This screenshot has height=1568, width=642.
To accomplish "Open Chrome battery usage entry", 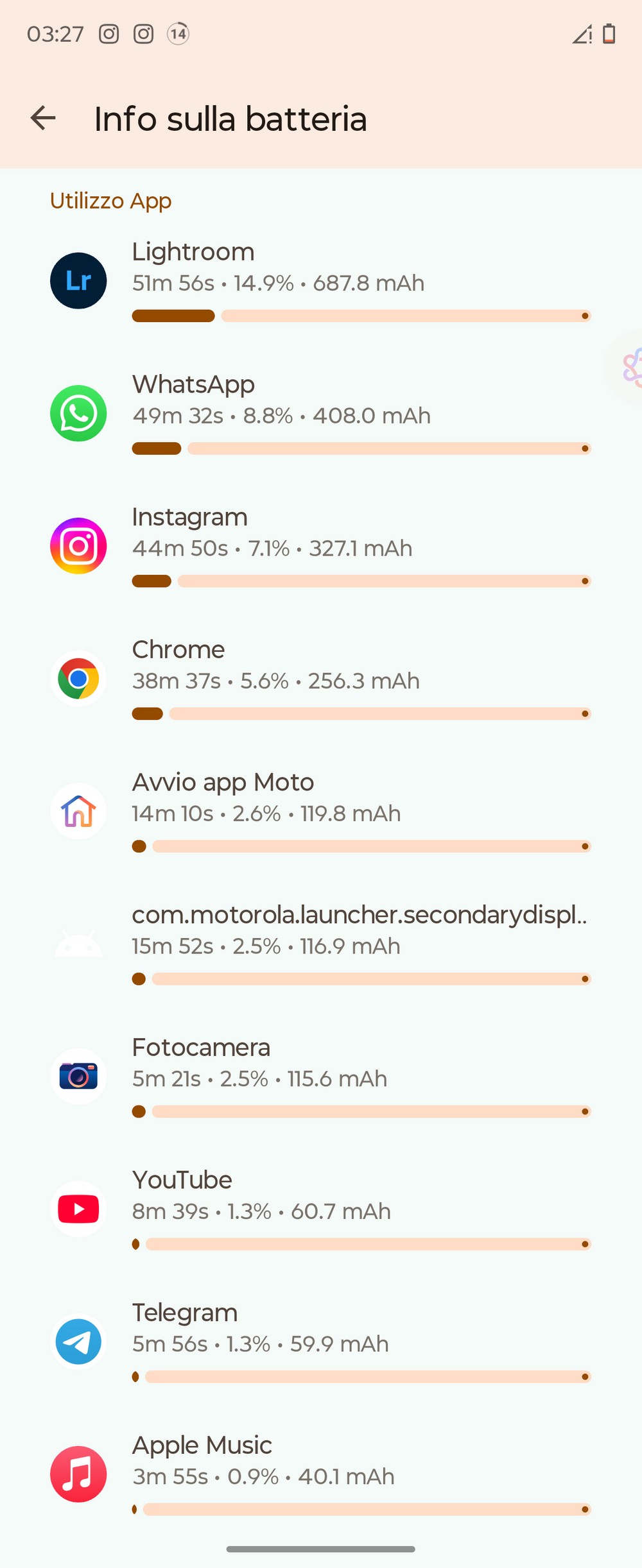I will click(x=321, y=679).
